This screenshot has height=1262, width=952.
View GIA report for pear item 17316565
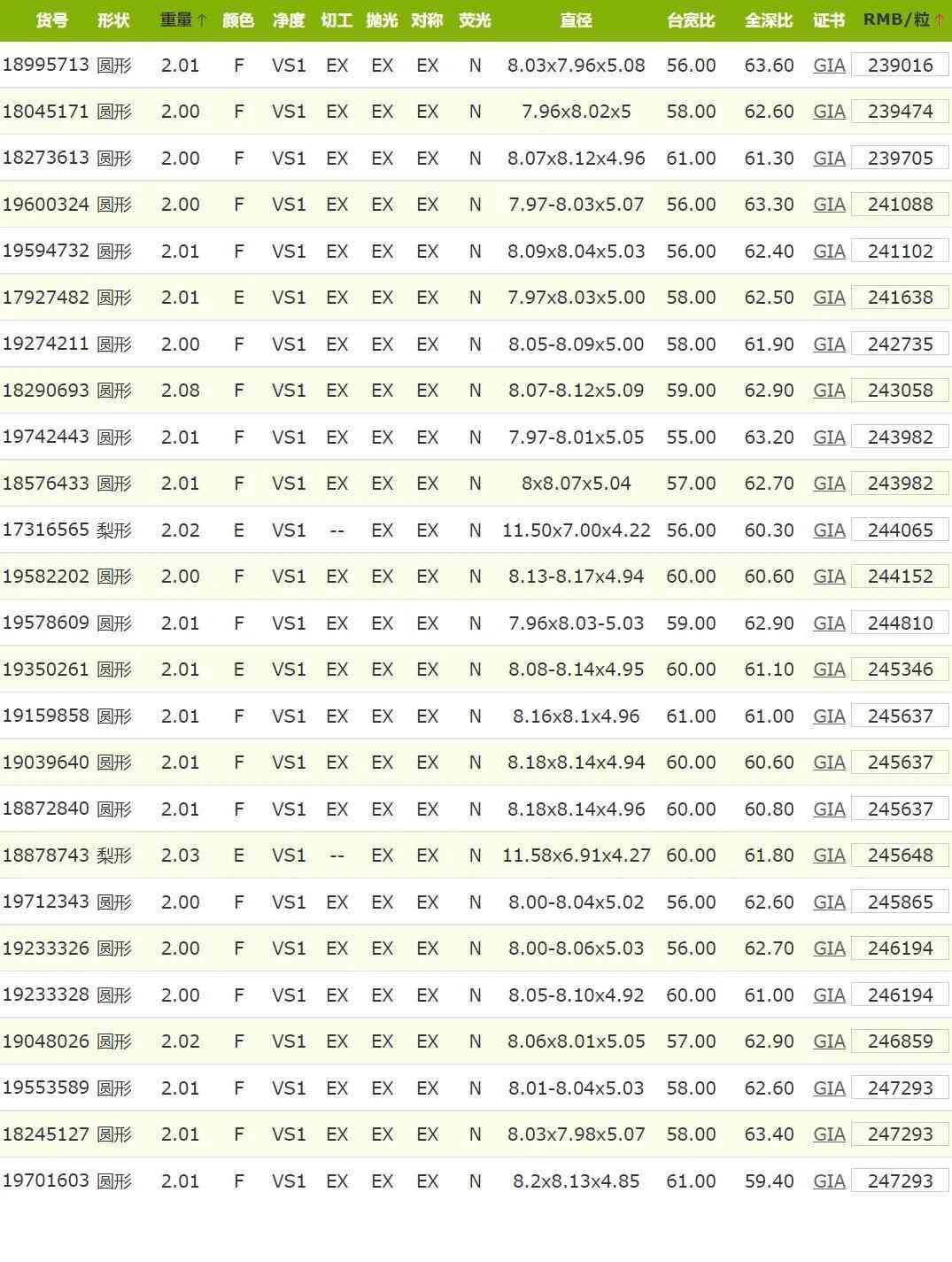829,530
